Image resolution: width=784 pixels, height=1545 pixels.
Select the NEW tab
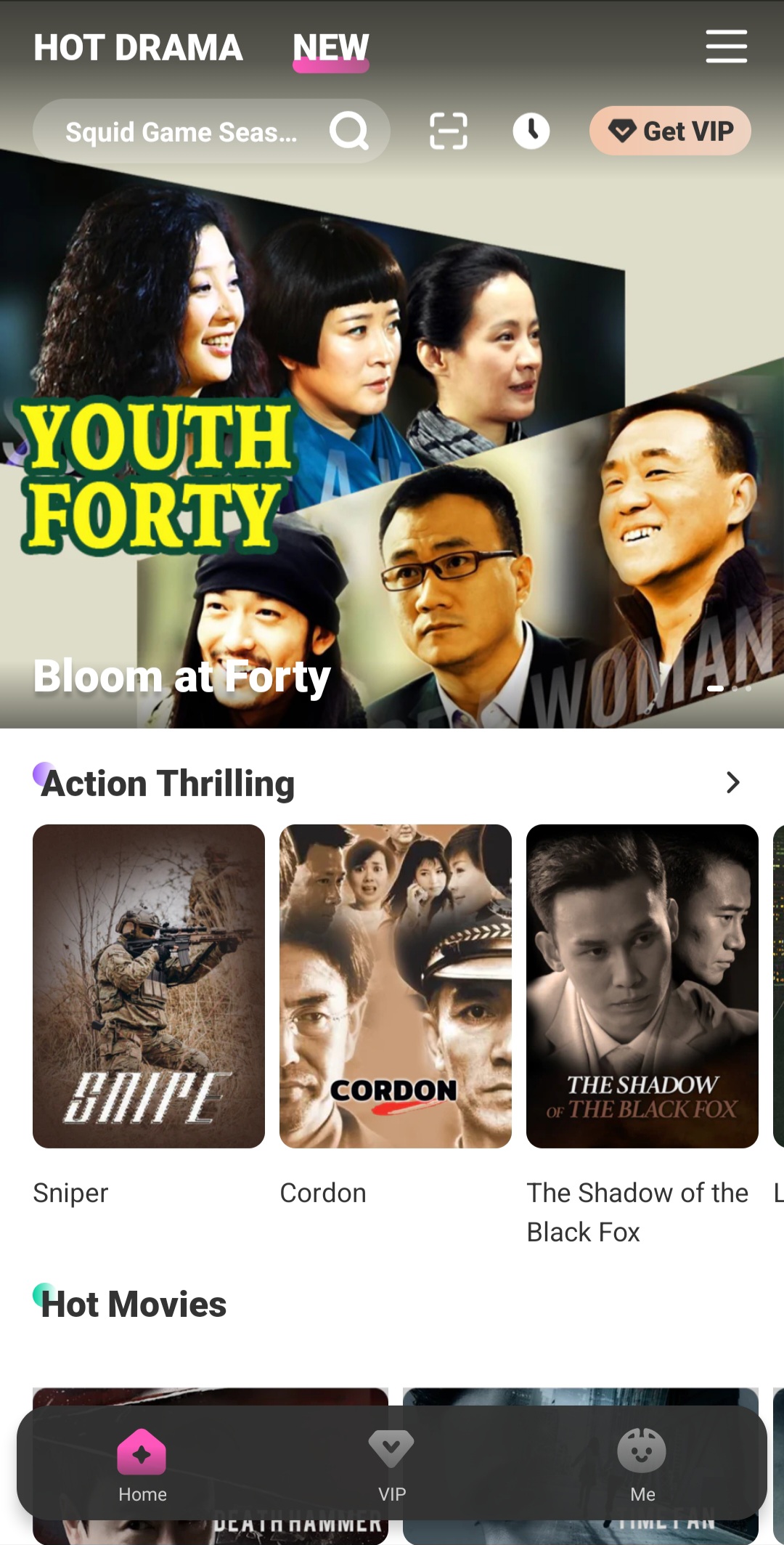[x=331, y=48]
